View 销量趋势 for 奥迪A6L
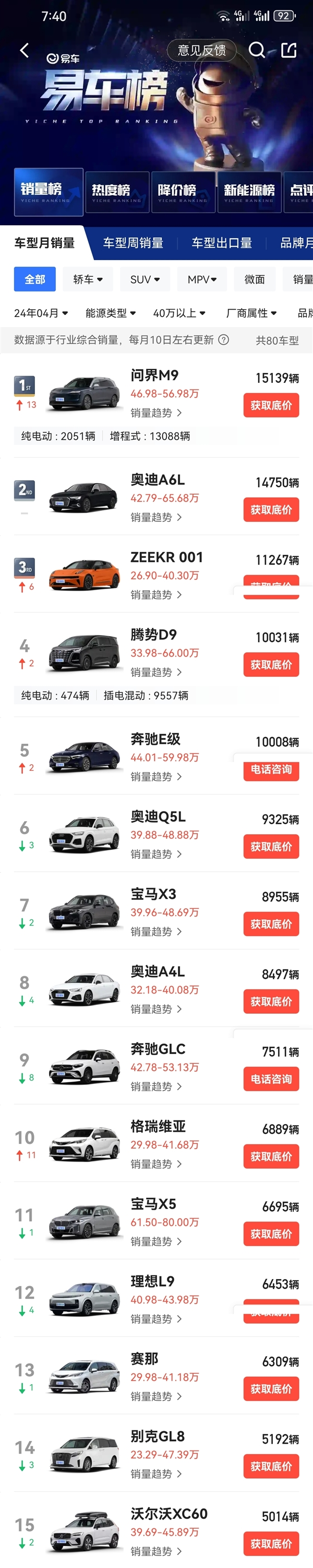 tap(155, 518)
